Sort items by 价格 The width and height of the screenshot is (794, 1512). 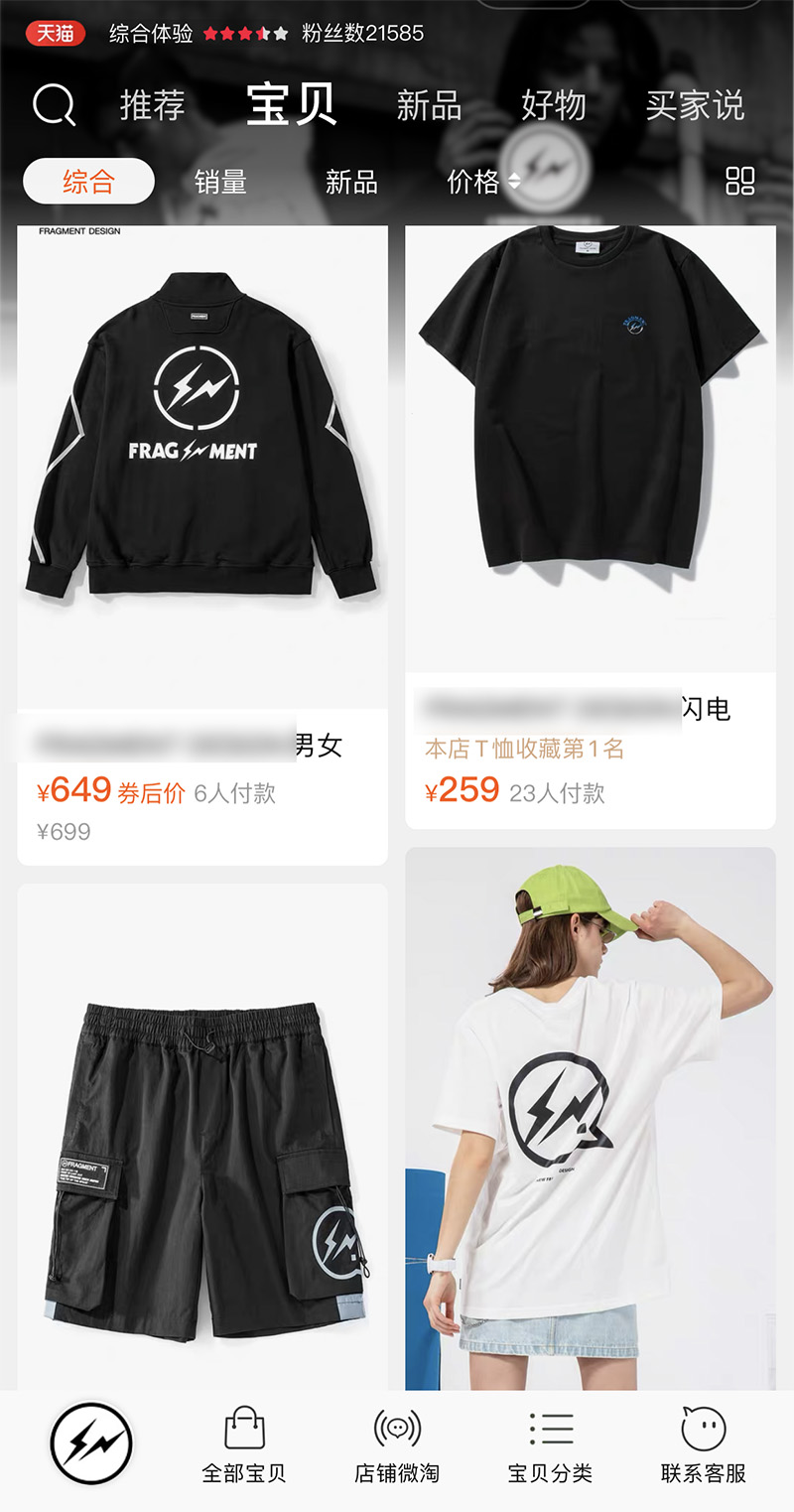pos(482,182)
